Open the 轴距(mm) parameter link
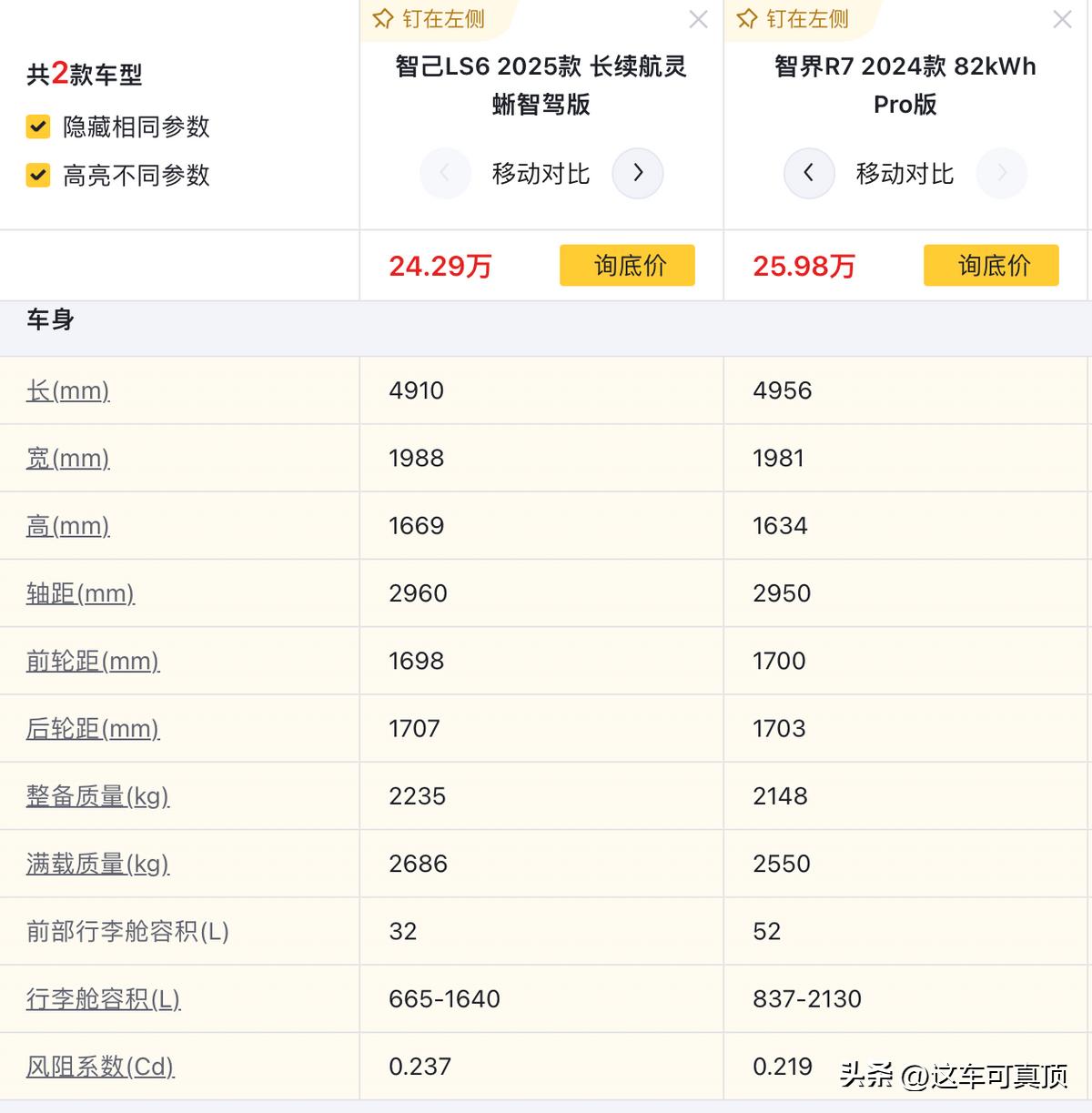The image size is (1092, 1113). click(x=80, y=593)
